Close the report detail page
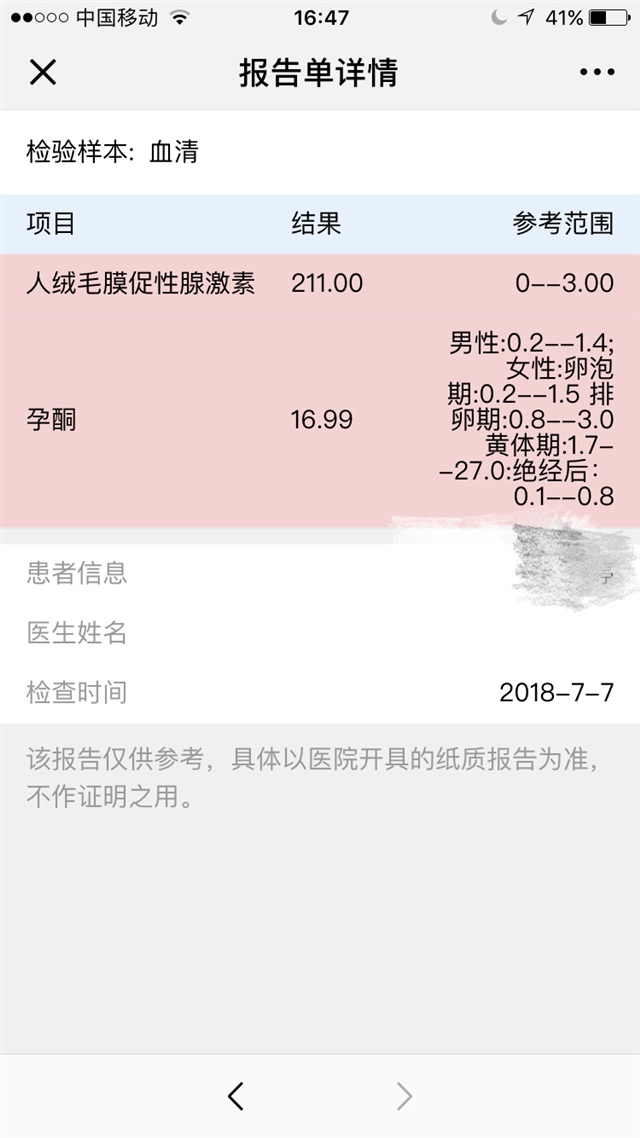The width and height of the screenshot is (640, 1138). (42, 72)
